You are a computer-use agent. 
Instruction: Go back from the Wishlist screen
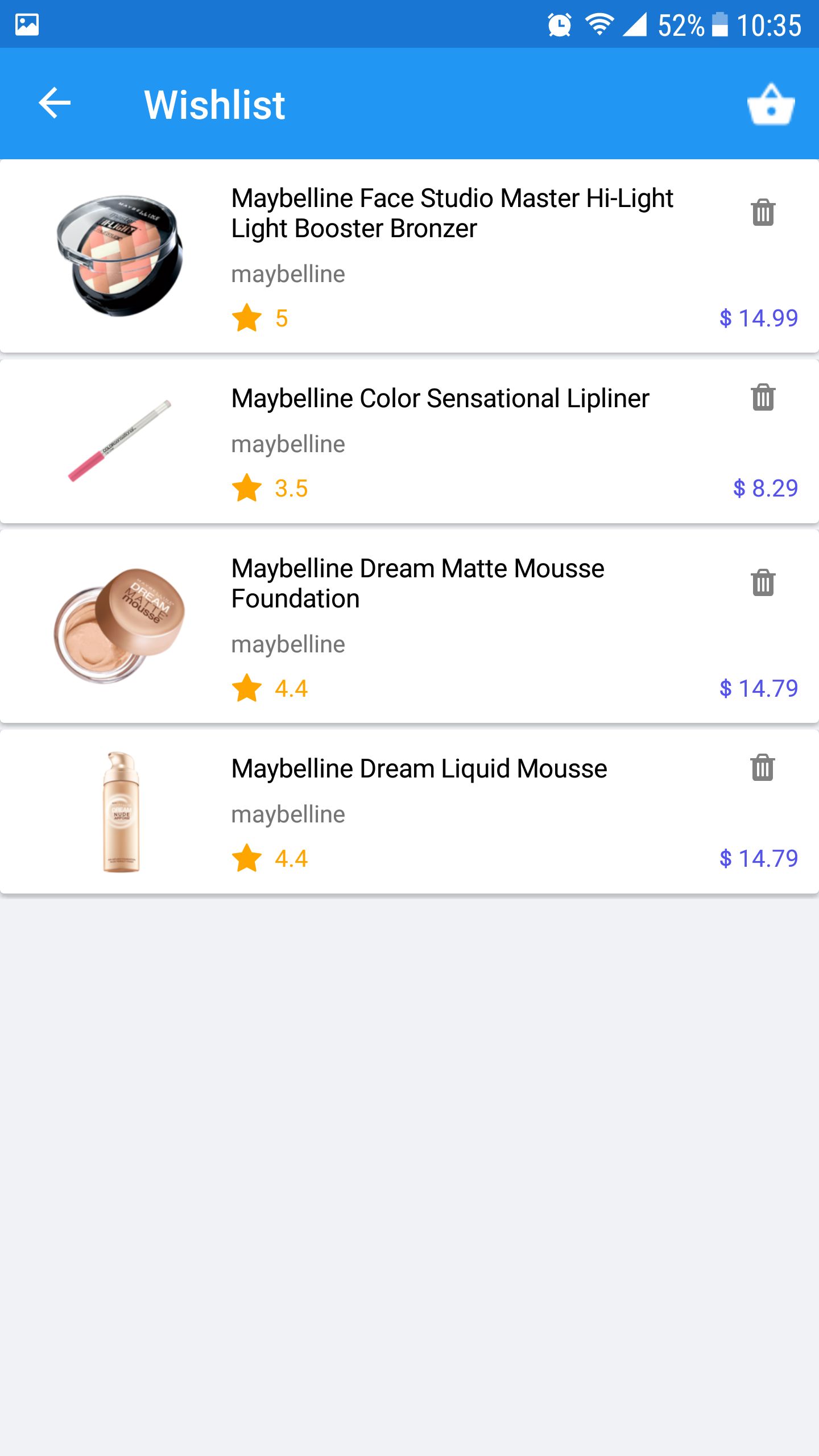55,104
